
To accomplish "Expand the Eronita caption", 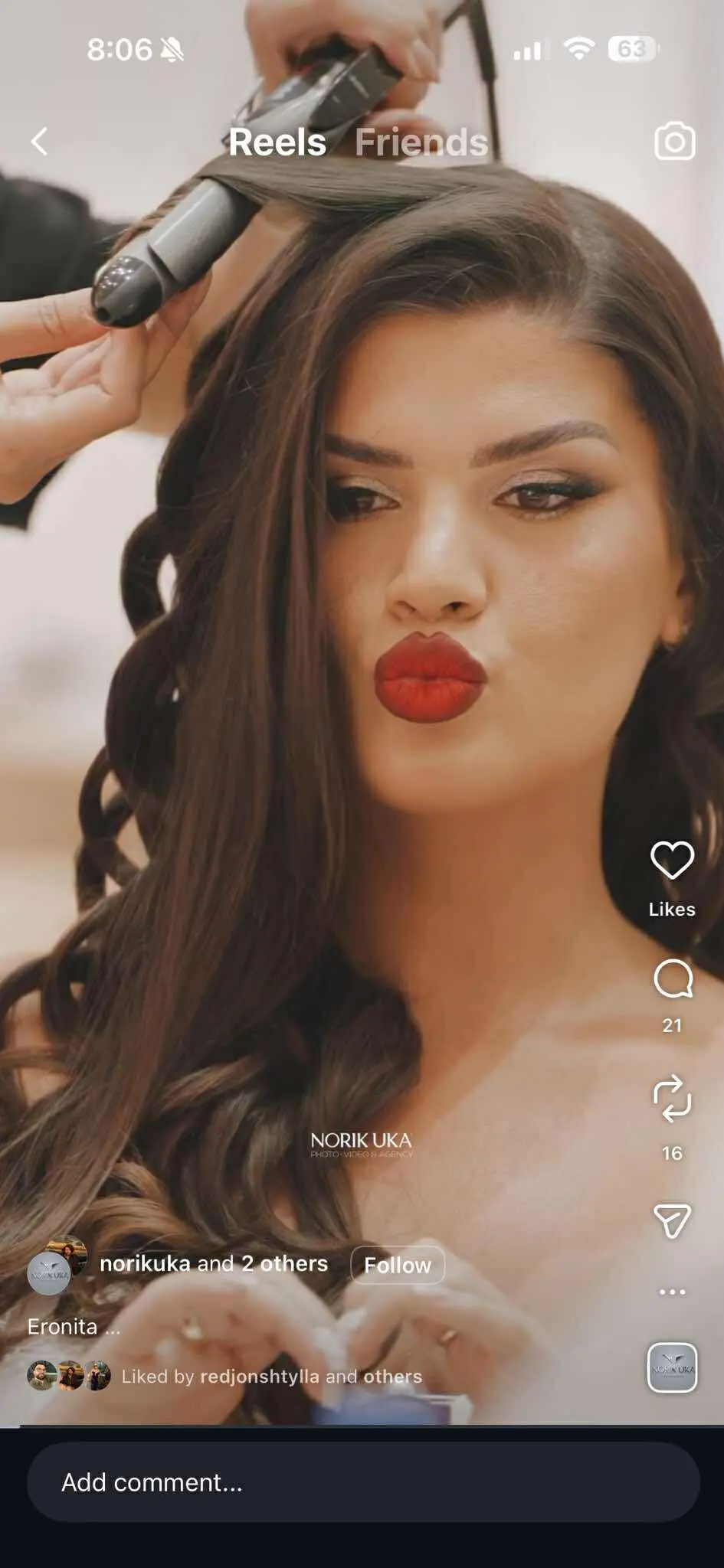I will [x=74, y=1327].
